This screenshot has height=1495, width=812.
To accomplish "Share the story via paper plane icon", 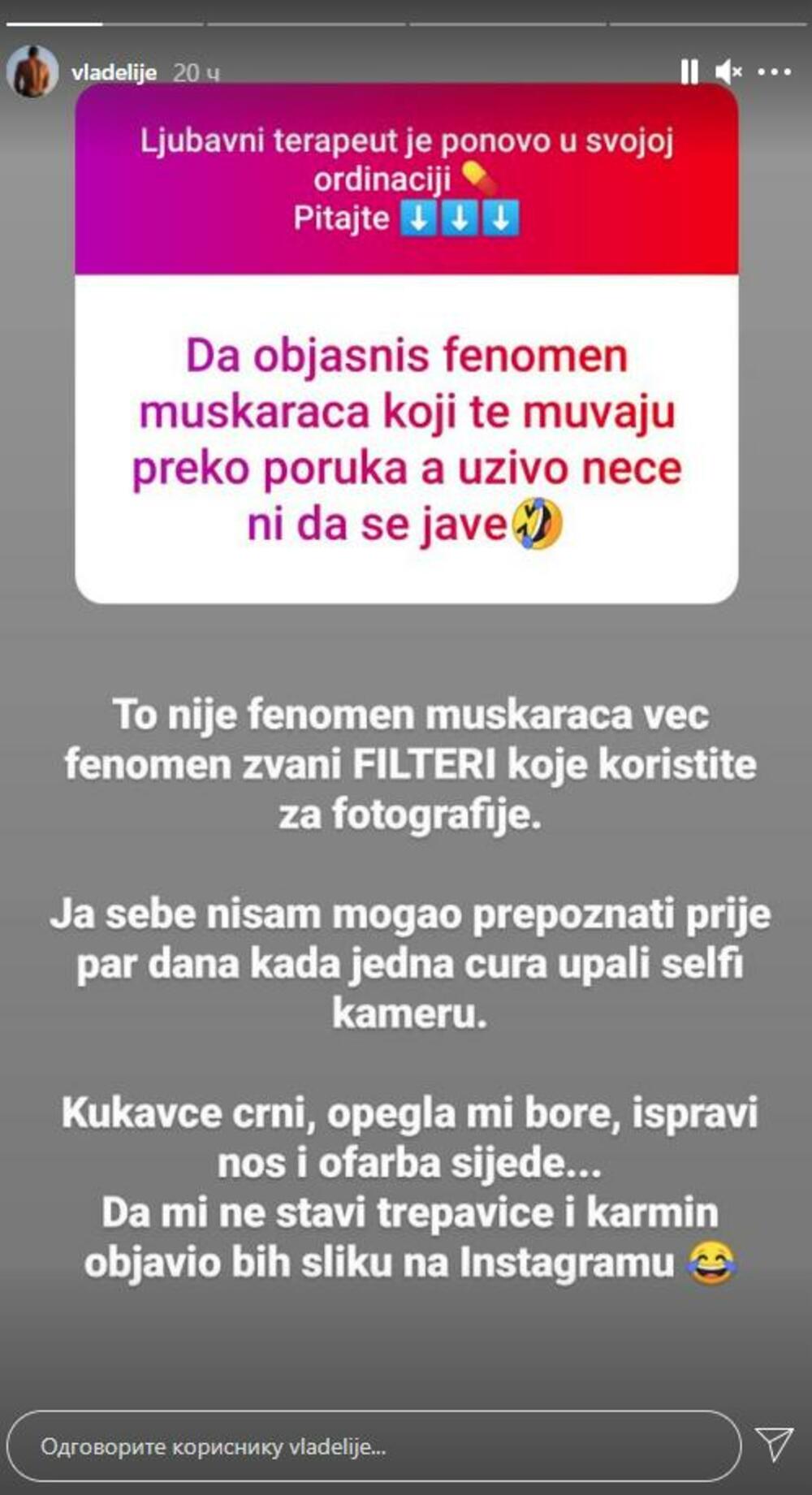I will click(774, 1445).
